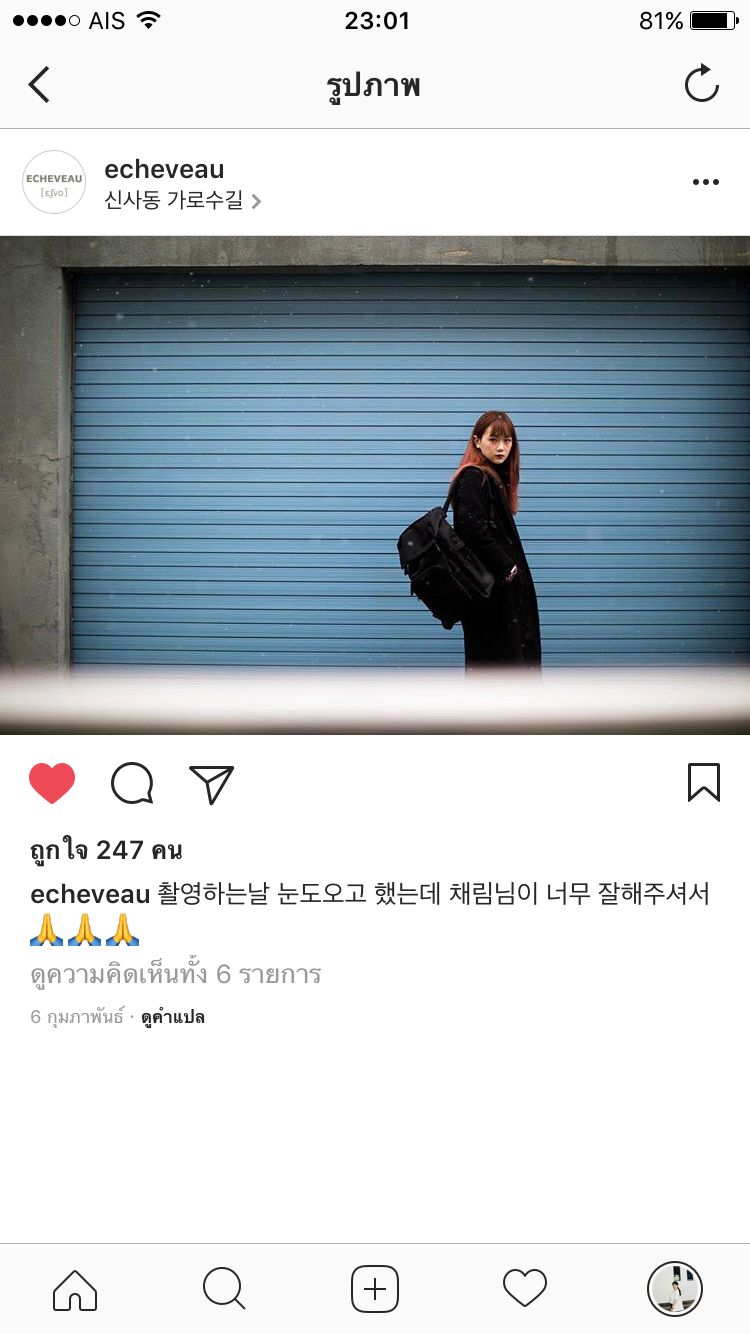Viewport: 750px width, 1334px height.
Task: Bookmark this echeveau post
Action: pyautogui.click(x=703, y=782)
